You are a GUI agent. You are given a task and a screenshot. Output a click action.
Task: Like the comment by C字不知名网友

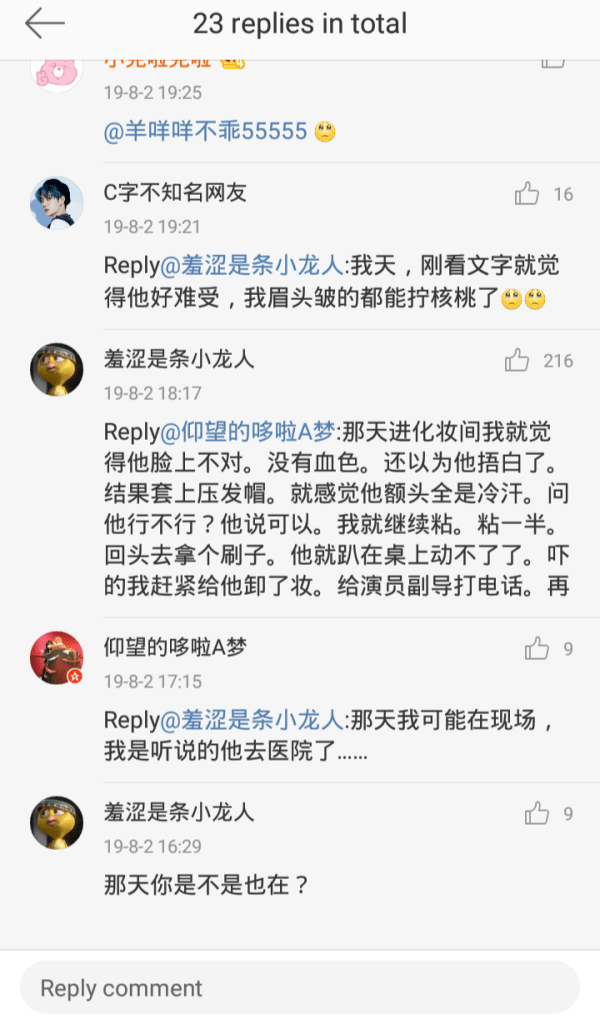(528, 194)
